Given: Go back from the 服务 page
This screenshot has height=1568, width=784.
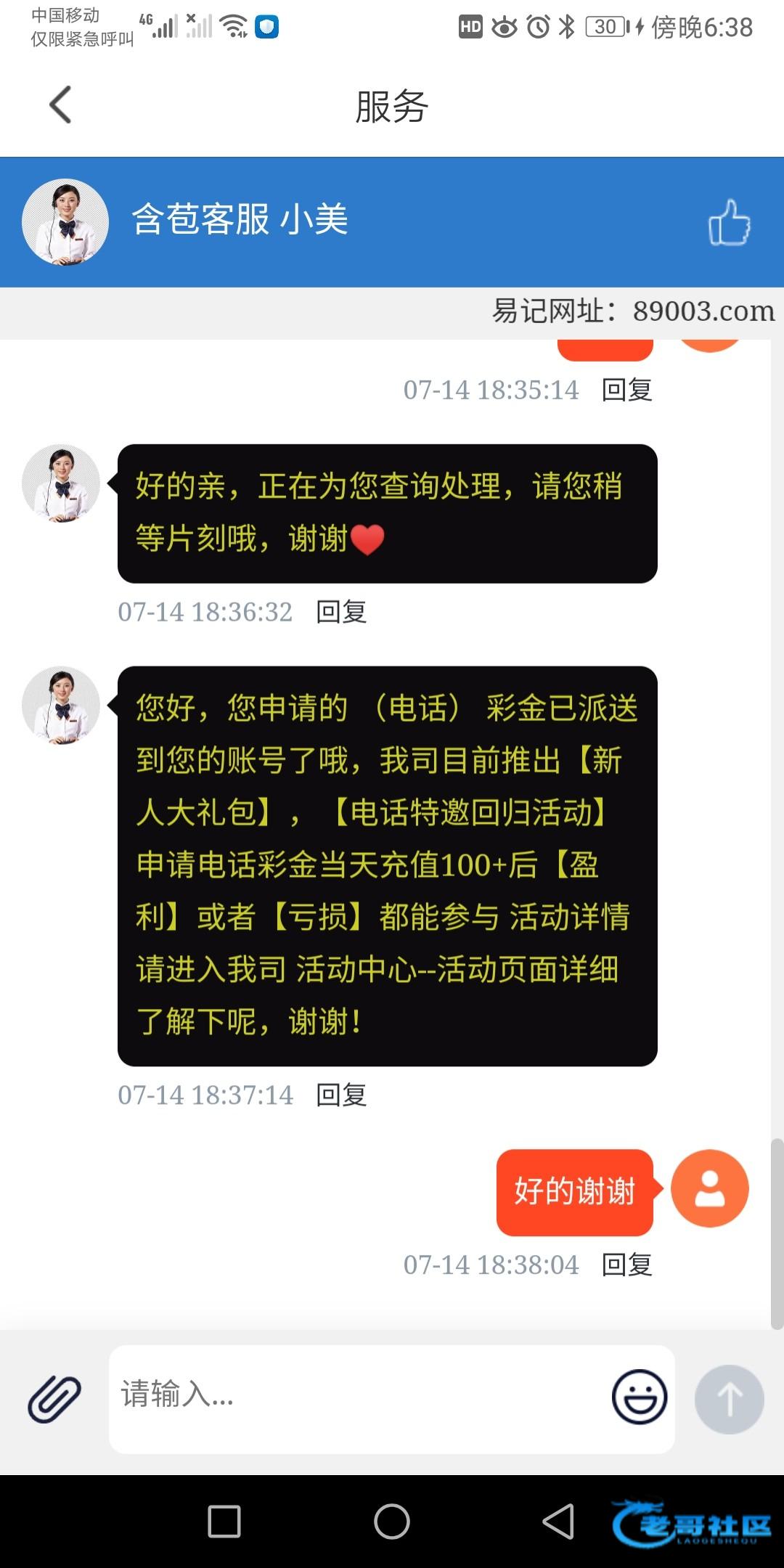Looking at the screenshot, I should (x=60, y=105).
